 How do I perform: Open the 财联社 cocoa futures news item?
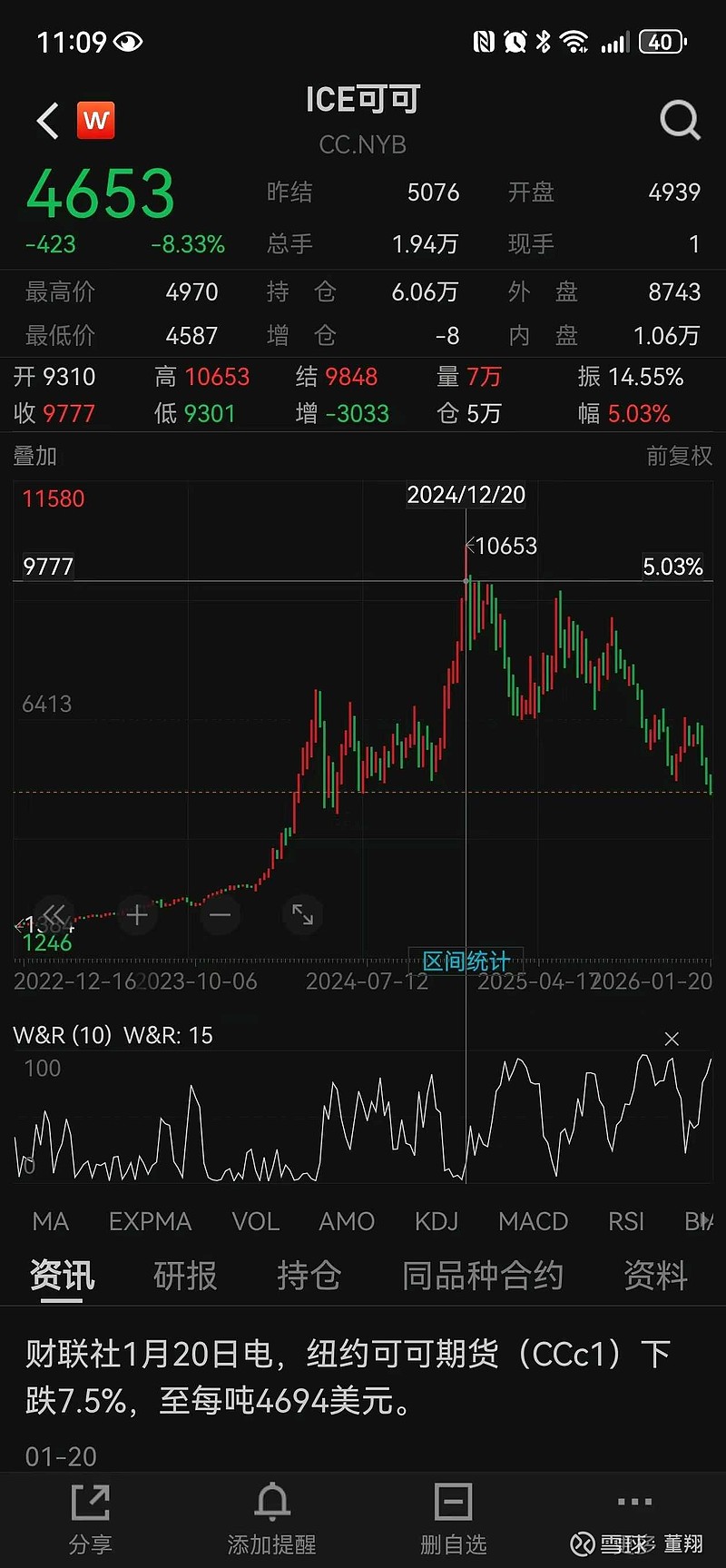pyautogui.click(x=348, y=1378)
